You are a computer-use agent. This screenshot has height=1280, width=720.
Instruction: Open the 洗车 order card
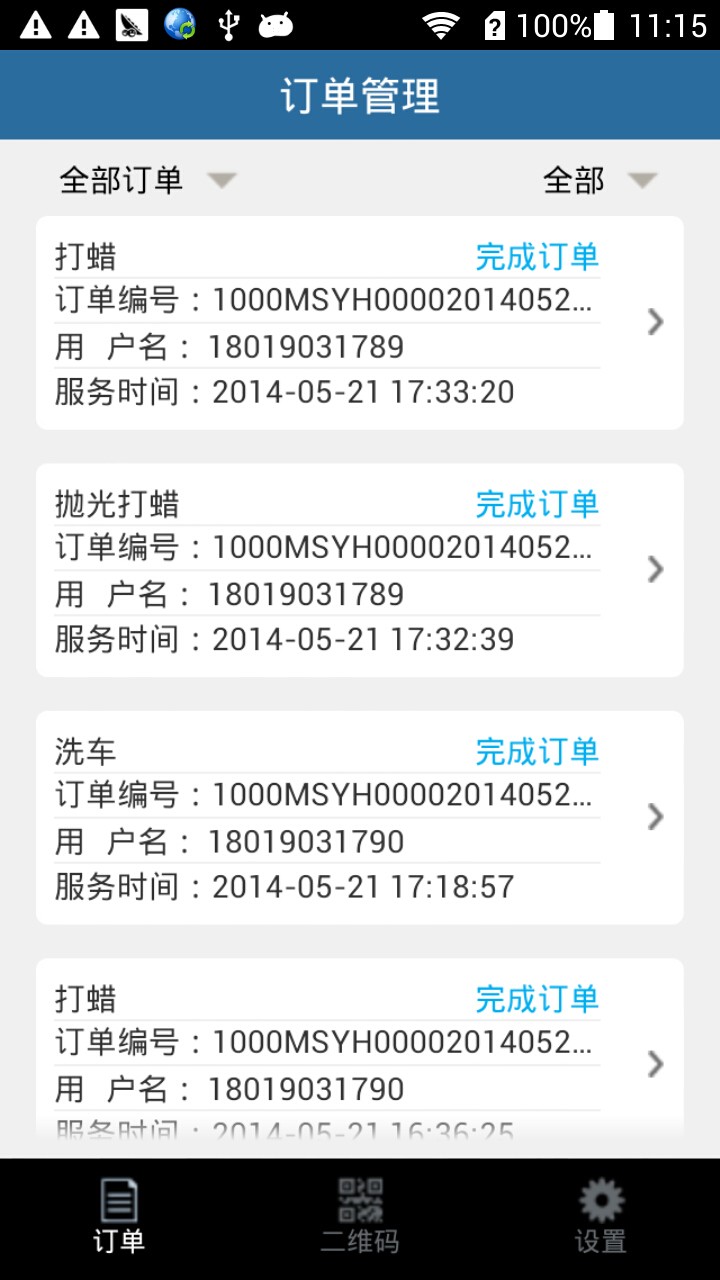point(360,817)
